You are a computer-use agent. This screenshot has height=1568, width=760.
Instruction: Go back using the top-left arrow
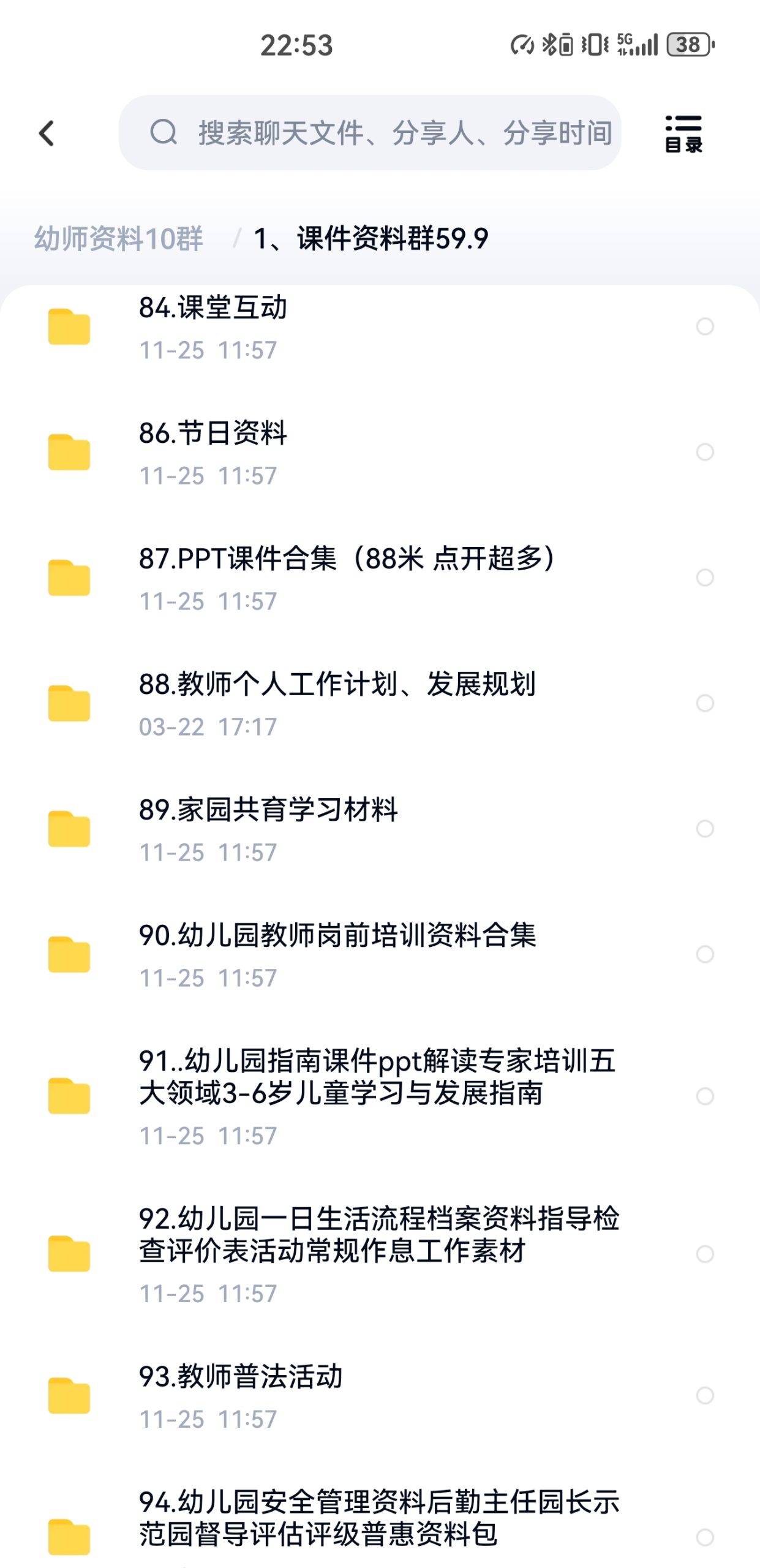pos(47,133)
